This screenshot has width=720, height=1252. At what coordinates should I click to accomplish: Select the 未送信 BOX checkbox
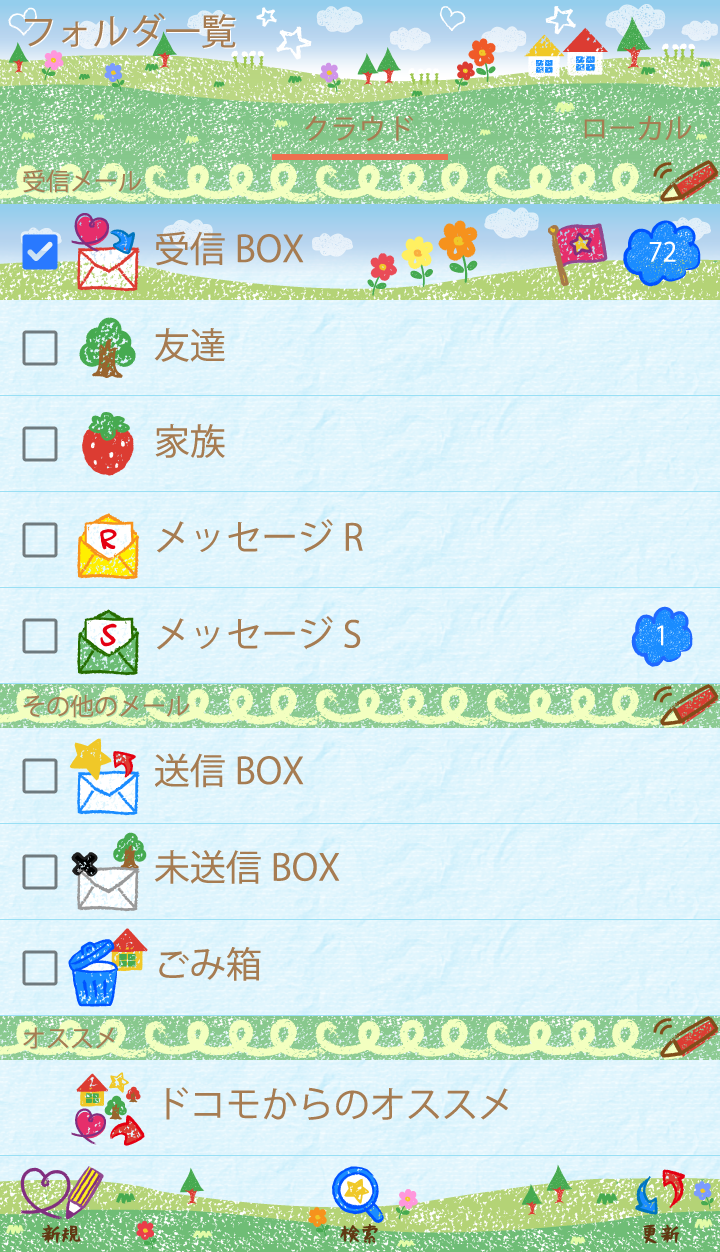pyautogui.click(x=40, y=871)
